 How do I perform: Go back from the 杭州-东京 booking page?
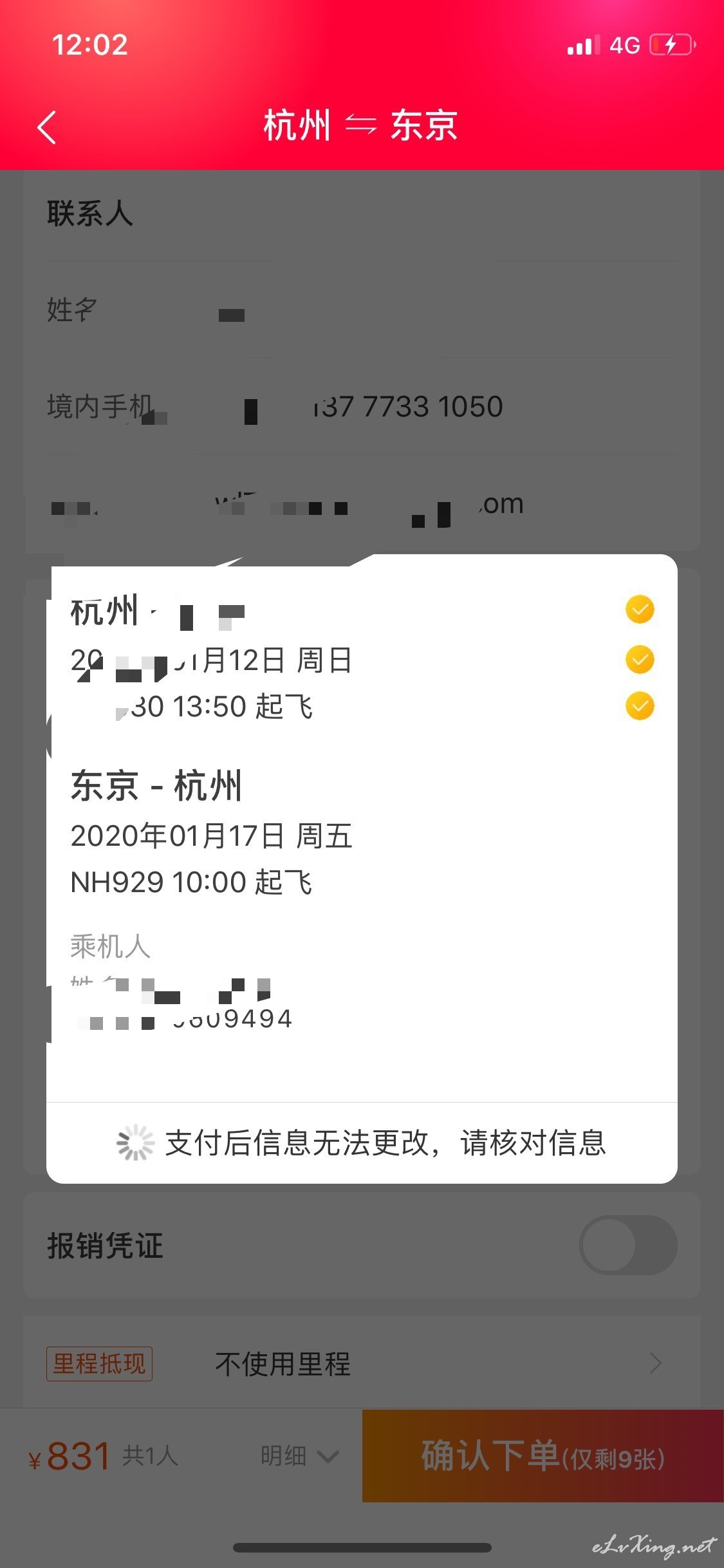coord(46,127)
